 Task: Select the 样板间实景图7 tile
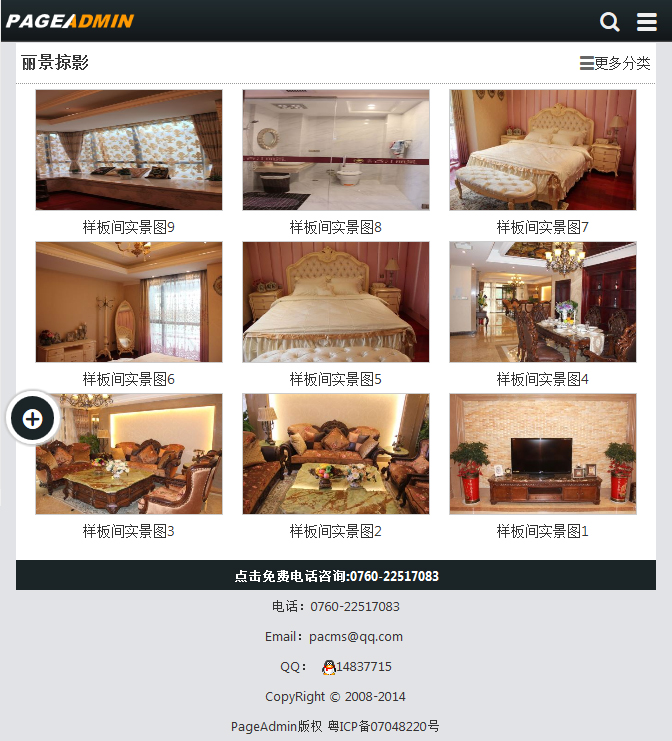[542, 150]
